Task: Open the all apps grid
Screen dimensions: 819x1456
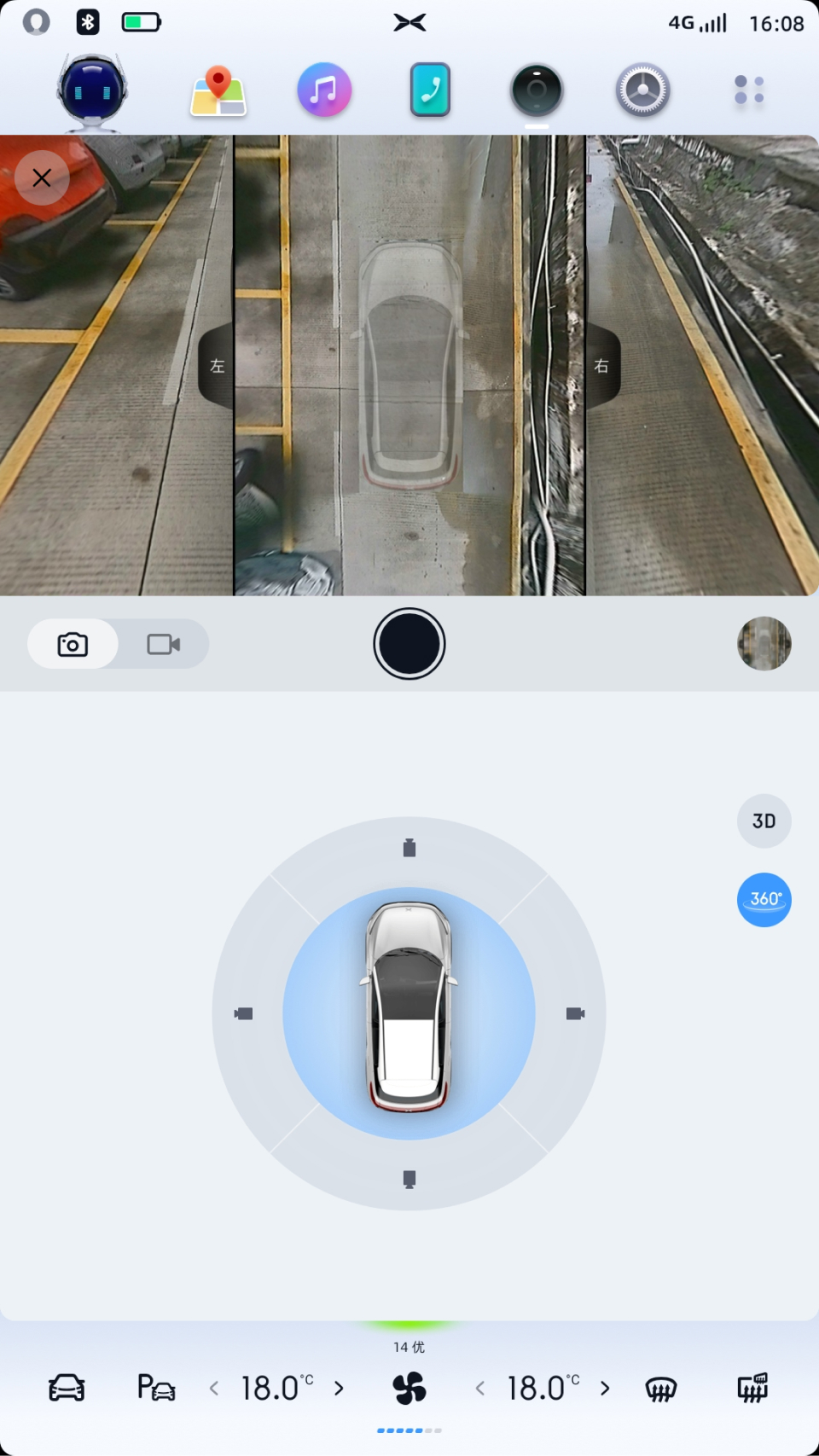Action: point(748,90)
